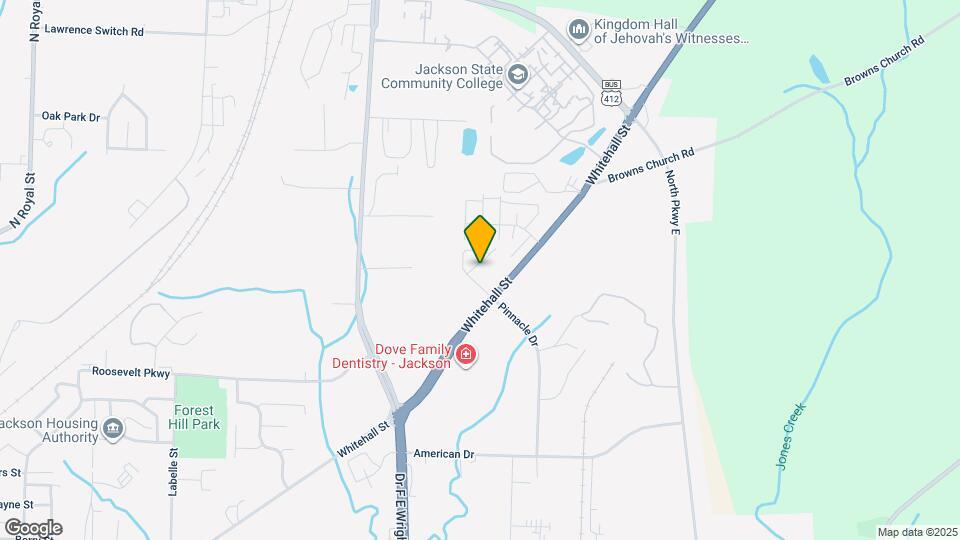Select Dove Family Dentistry medical pin
The width and height of the screenshot is (960, 540).
click(x=465, y=354)
